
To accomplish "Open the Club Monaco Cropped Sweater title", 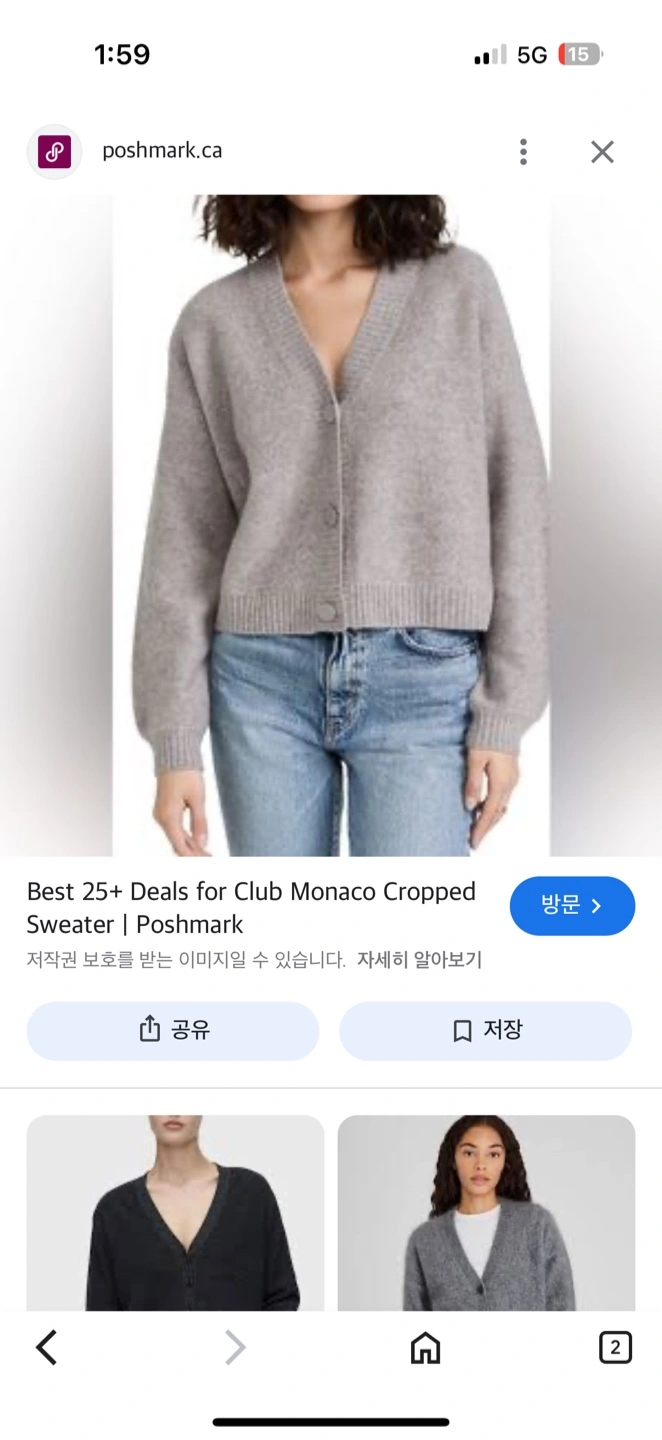I will 251,907.
